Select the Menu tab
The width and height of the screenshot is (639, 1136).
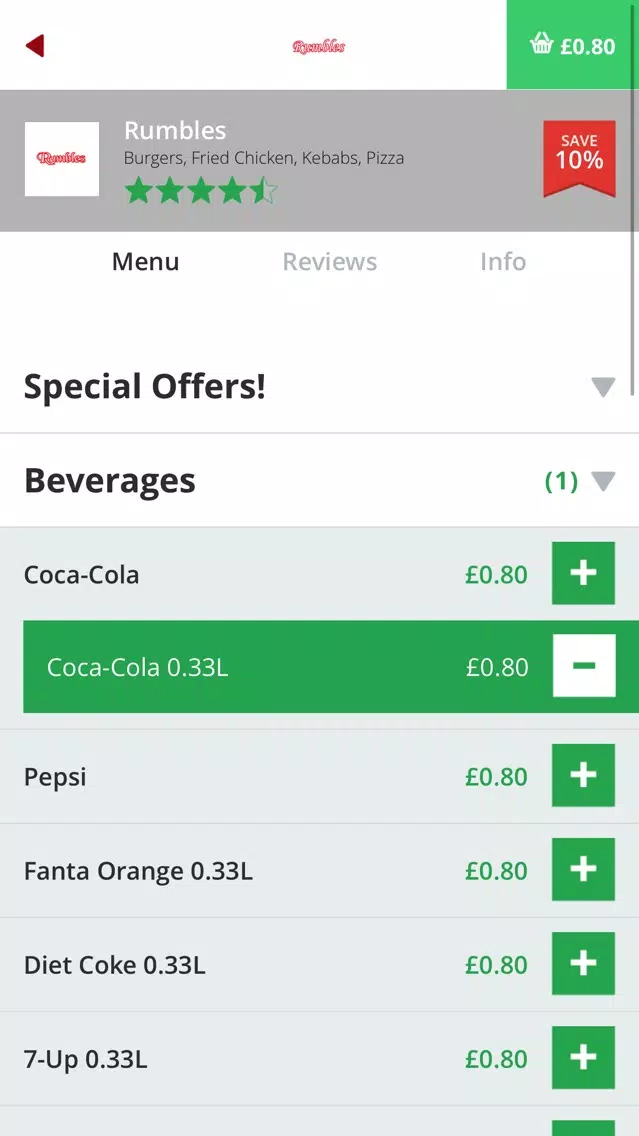click(x=145, y=262)
